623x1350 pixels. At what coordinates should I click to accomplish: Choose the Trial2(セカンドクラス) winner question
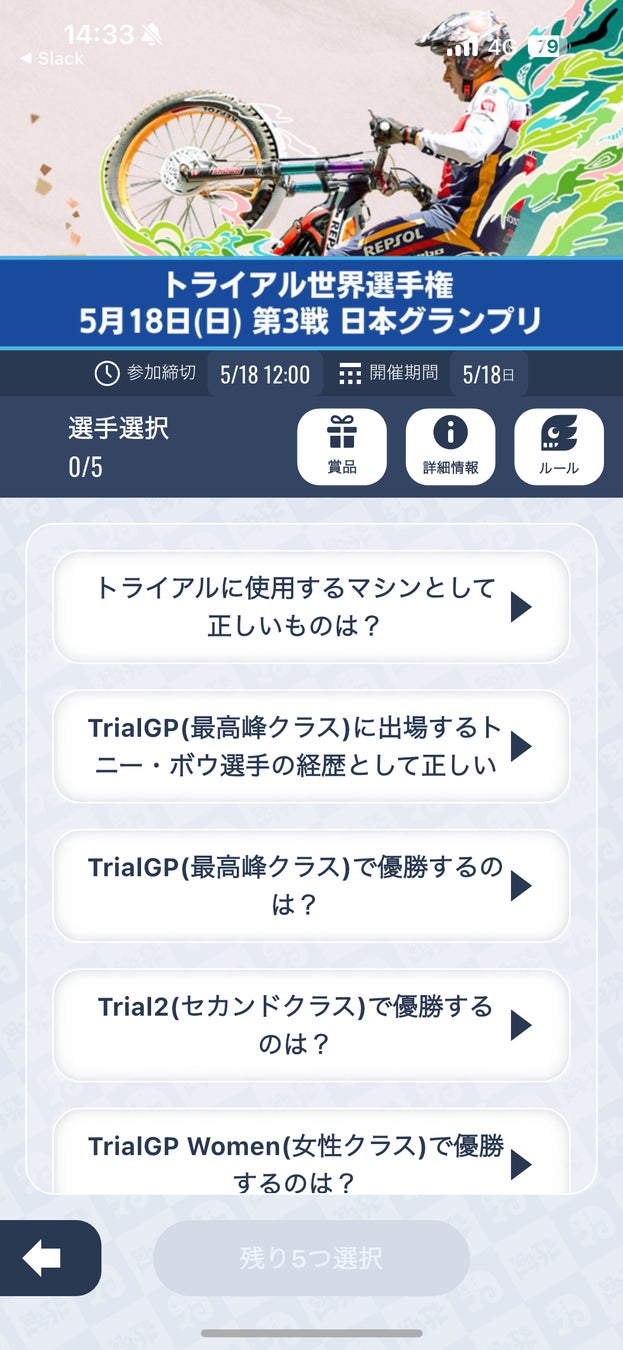[311, 1025]
